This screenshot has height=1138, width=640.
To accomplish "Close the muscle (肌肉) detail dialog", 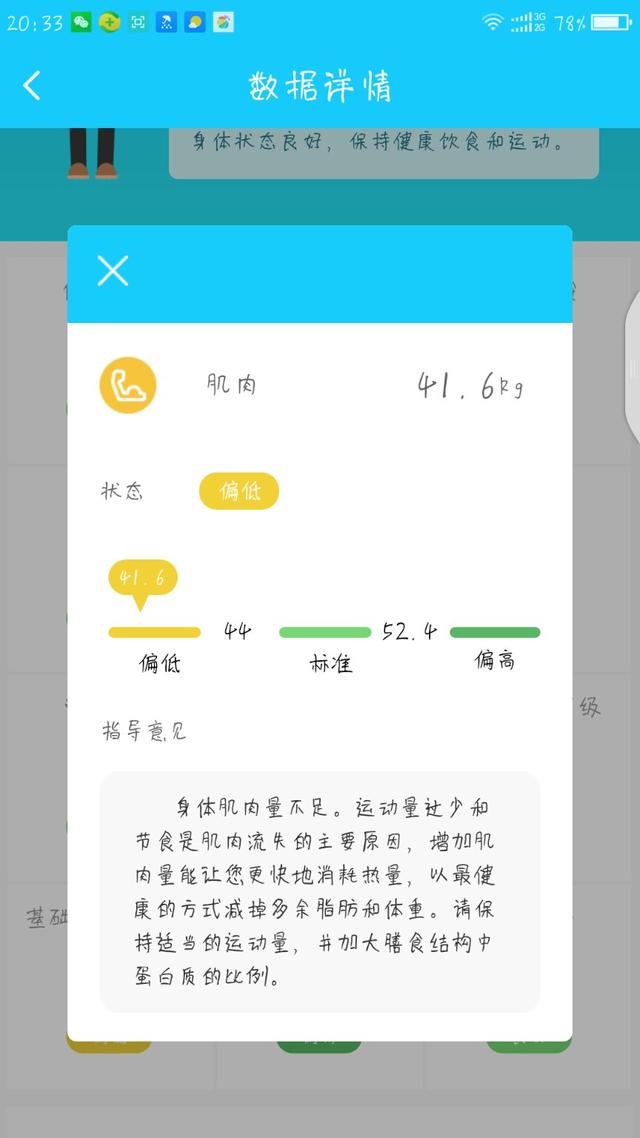I will click(x=112, y=270).
